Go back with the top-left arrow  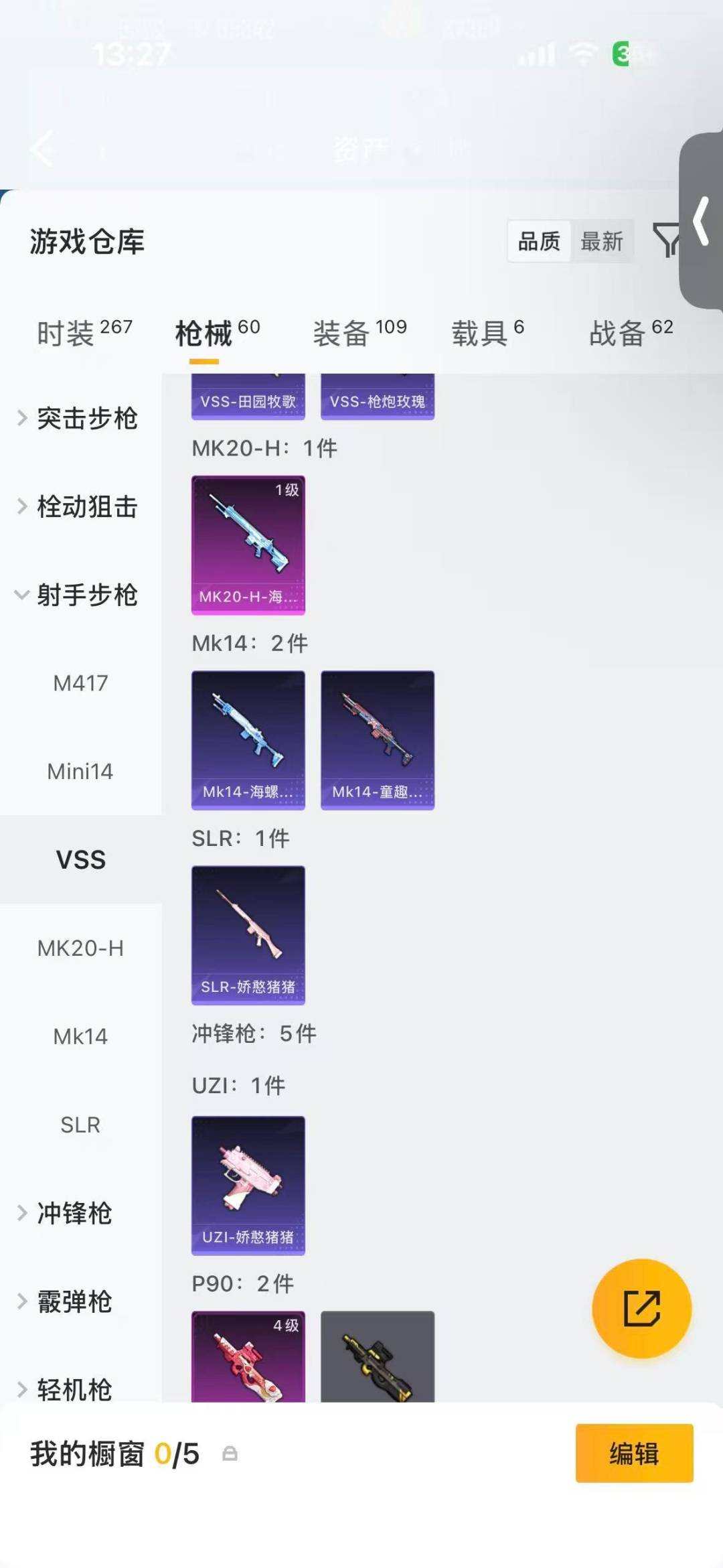[x=42, y=149]
